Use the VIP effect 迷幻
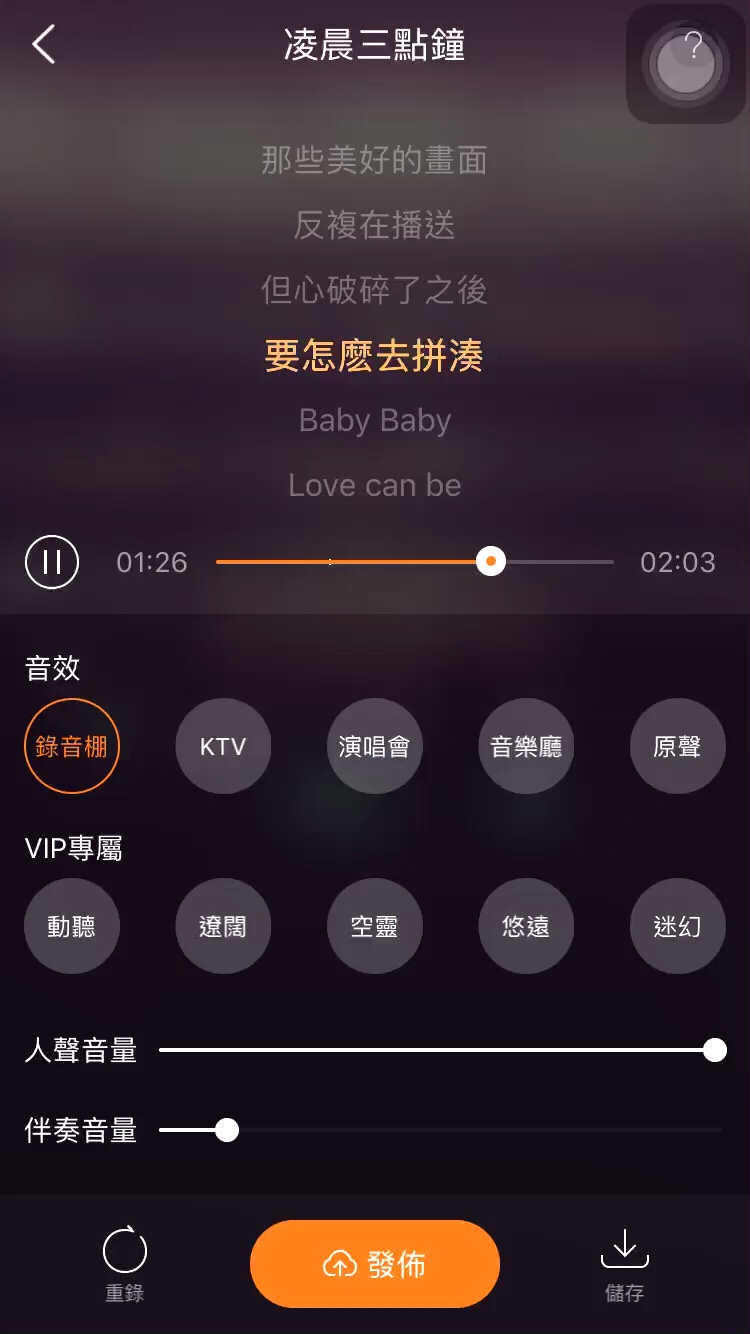 (x=677, y=926)
